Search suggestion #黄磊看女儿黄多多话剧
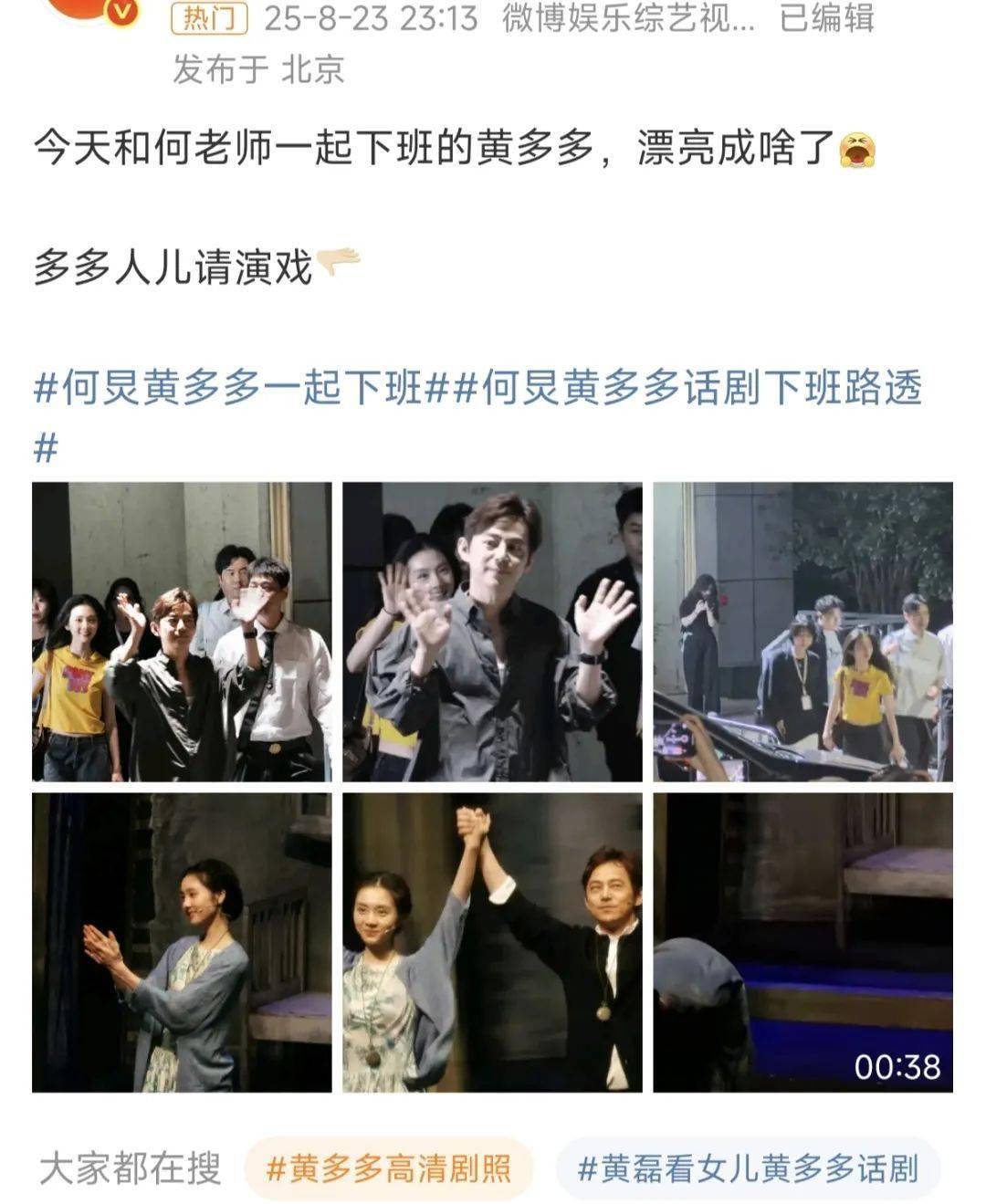The height and width of the screenshot is (1204, 986). [x=748, y=1168]
